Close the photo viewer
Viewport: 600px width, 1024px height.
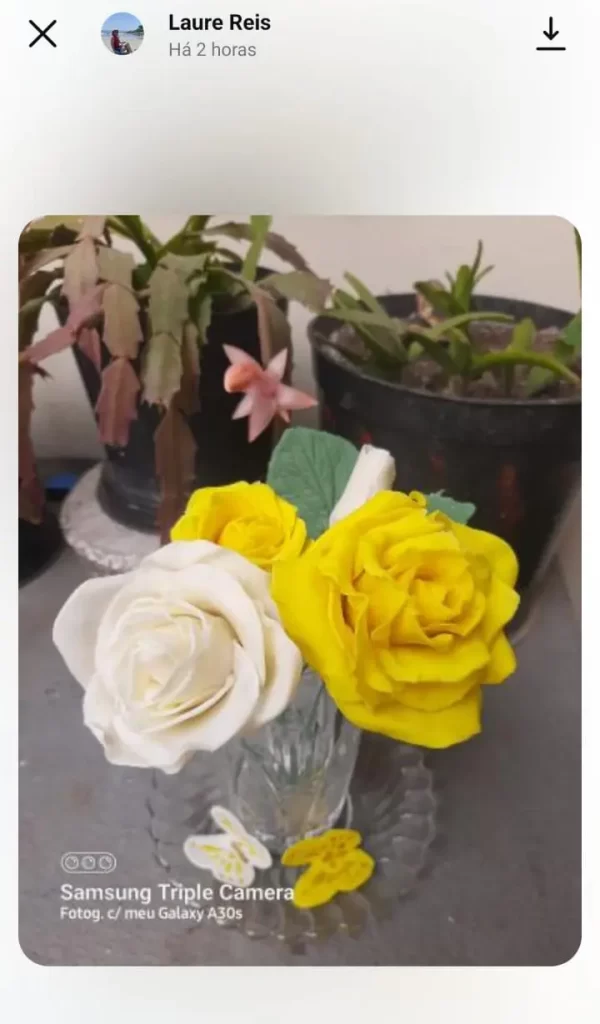coord(42,34)
